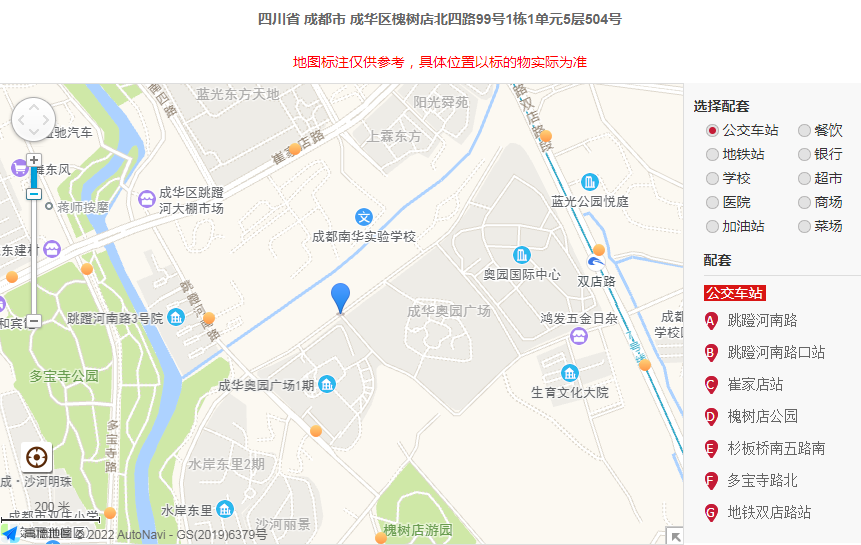
Task: Pick 商场 from facility options
Action: (x=804, y=202)
